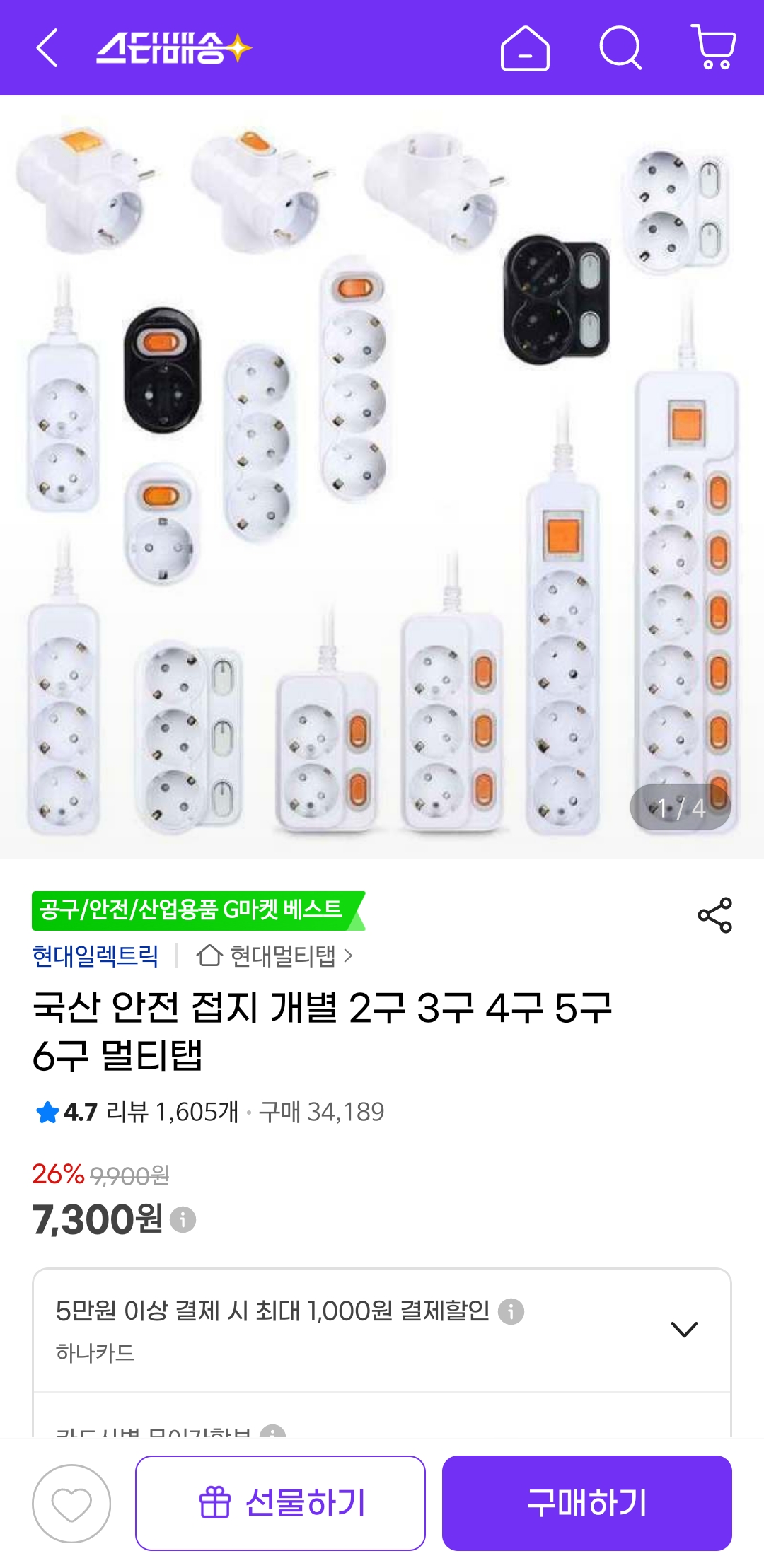Open the product image gallery
Image resolution: width=764 pixels, height=1568 pixels.
point(382,477)
